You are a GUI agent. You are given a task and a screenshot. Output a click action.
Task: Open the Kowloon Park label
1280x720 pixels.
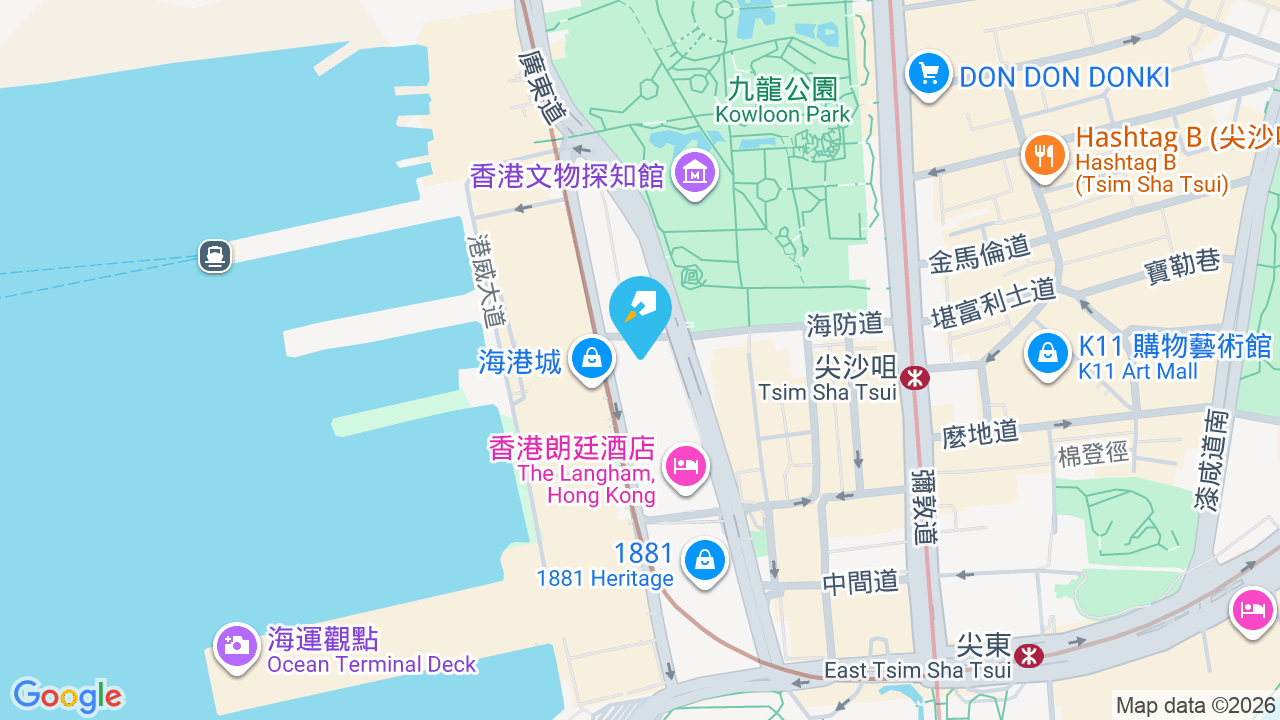783,101
